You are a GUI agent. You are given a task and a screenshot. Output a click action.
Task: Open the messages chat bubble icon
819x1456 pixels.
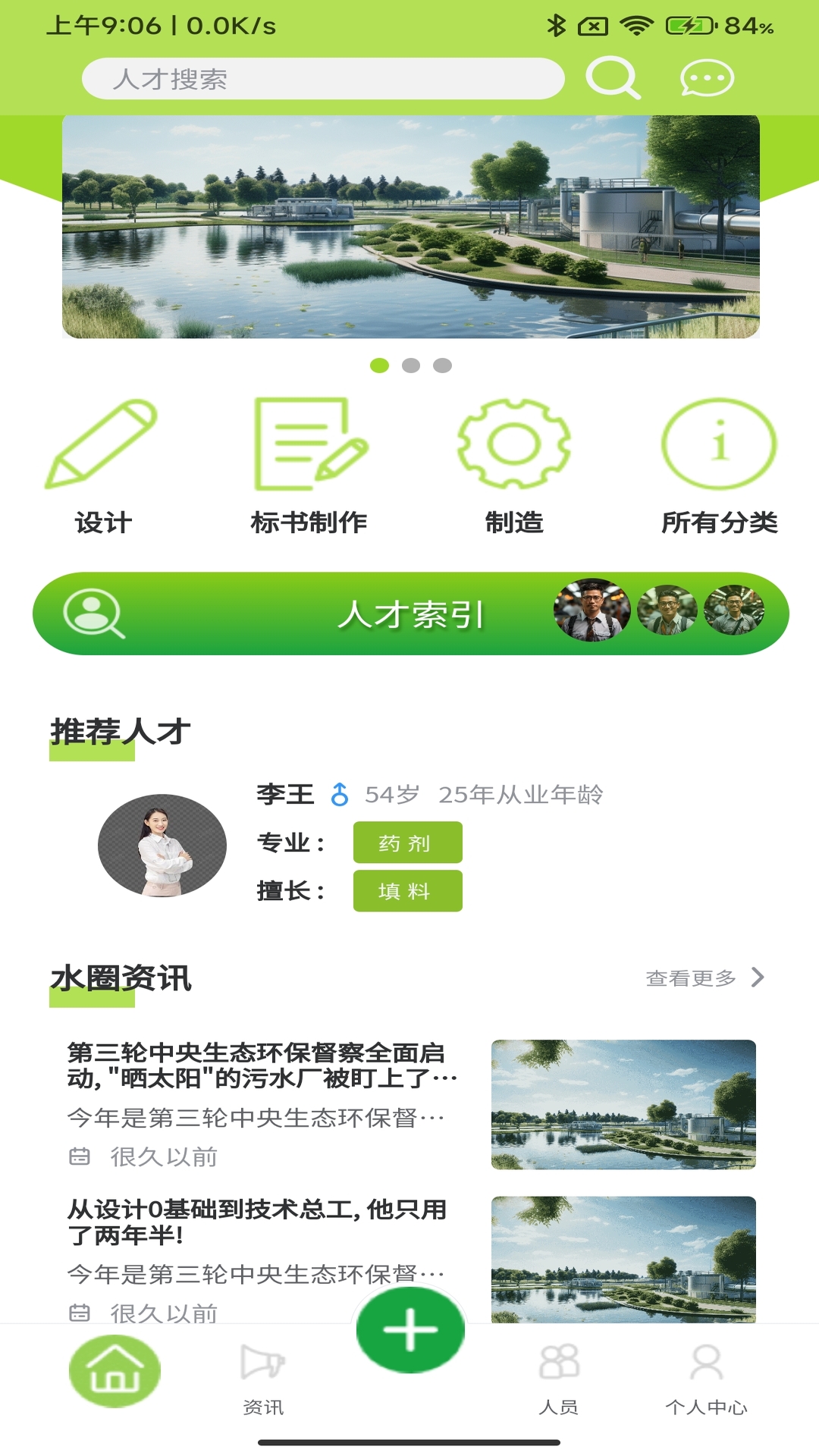click(707, 78)
